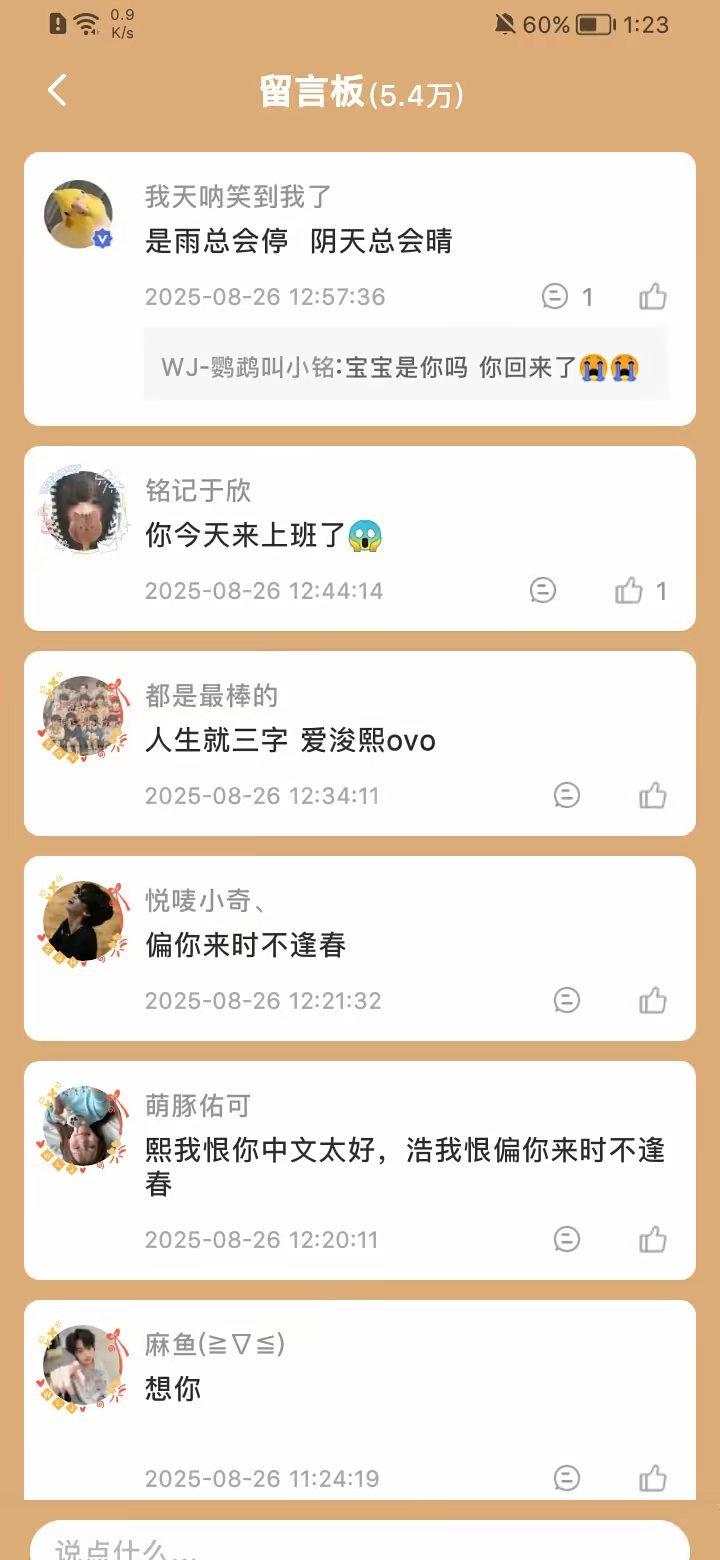Open the reply from WJ-鹦鹉叫小铭

point(400,367)
